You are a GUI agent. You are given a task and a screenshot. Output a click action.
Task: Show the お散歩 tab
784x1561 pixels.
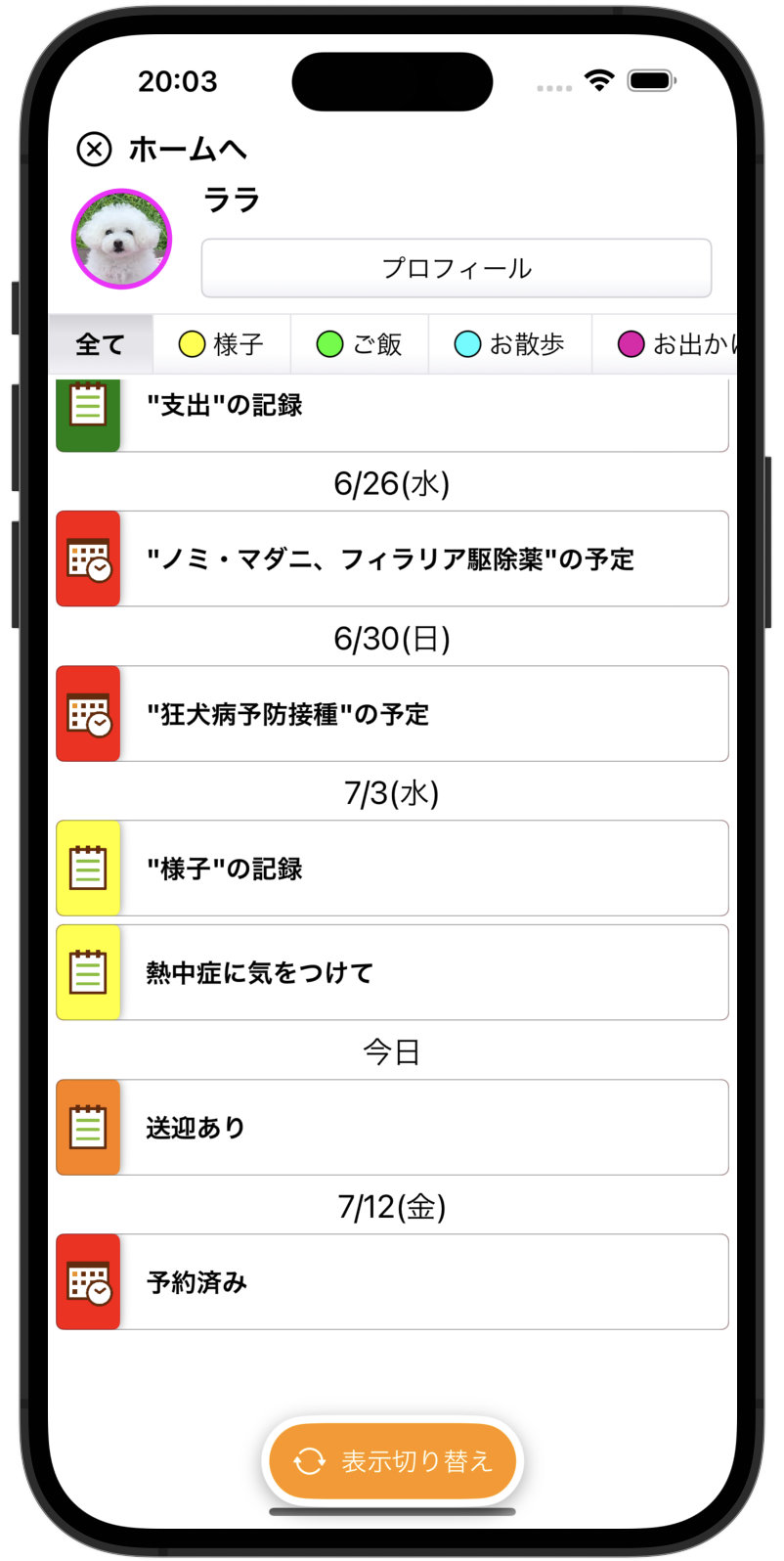coord(509,344)
